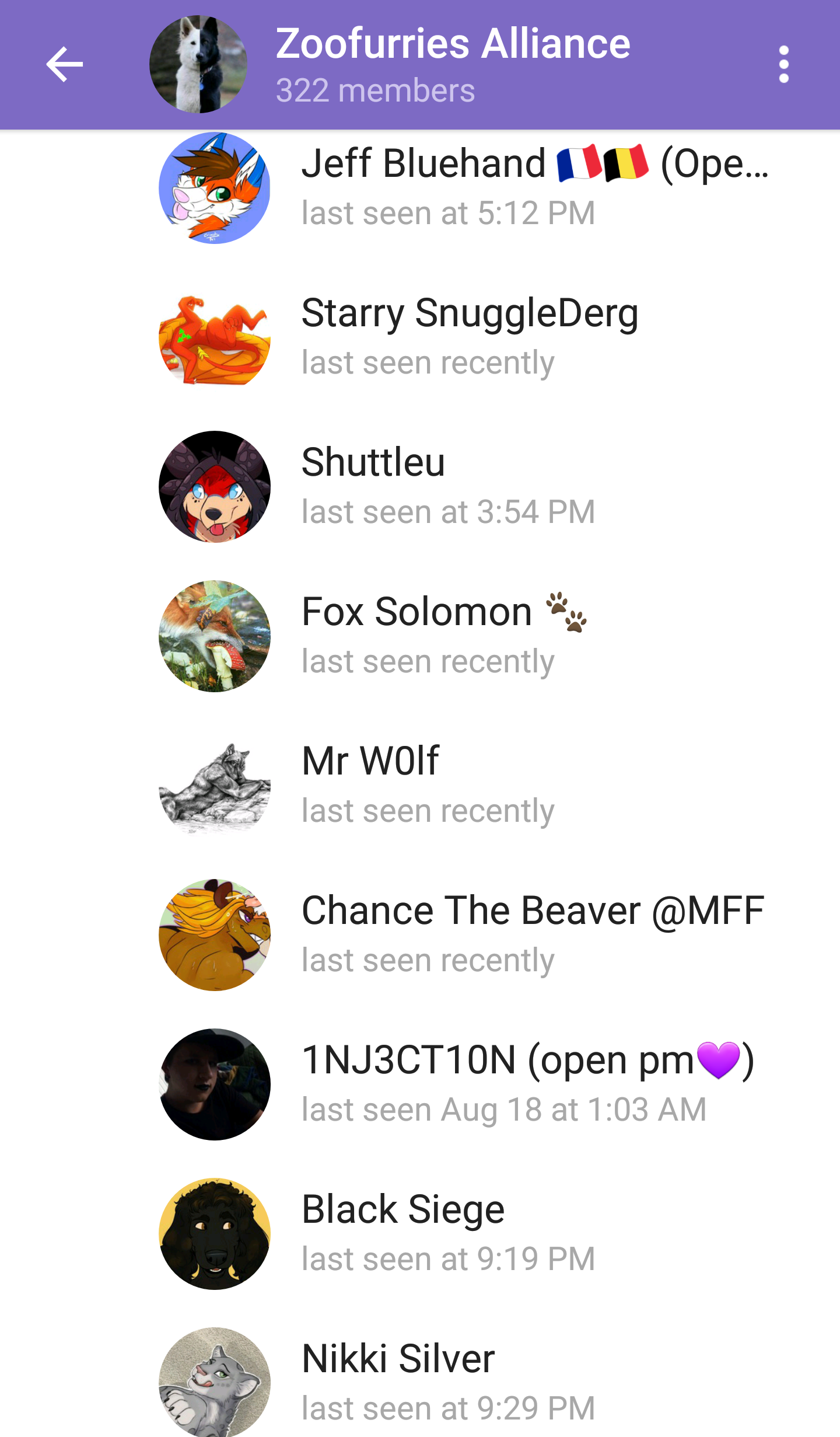Tap the Mr W0lf member entry
The image size is (840, 1437).
pyautogui.click(x=420, y=786)
